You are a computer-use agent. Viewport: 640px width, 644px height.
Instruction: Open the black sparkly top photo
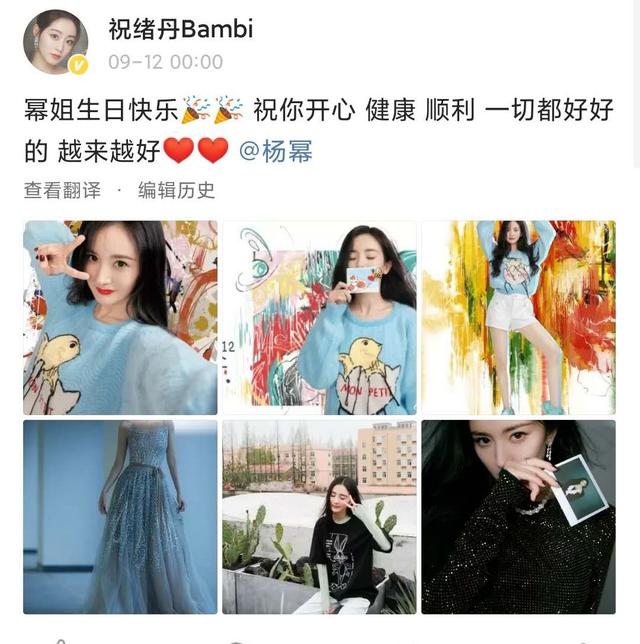point(517,516)
